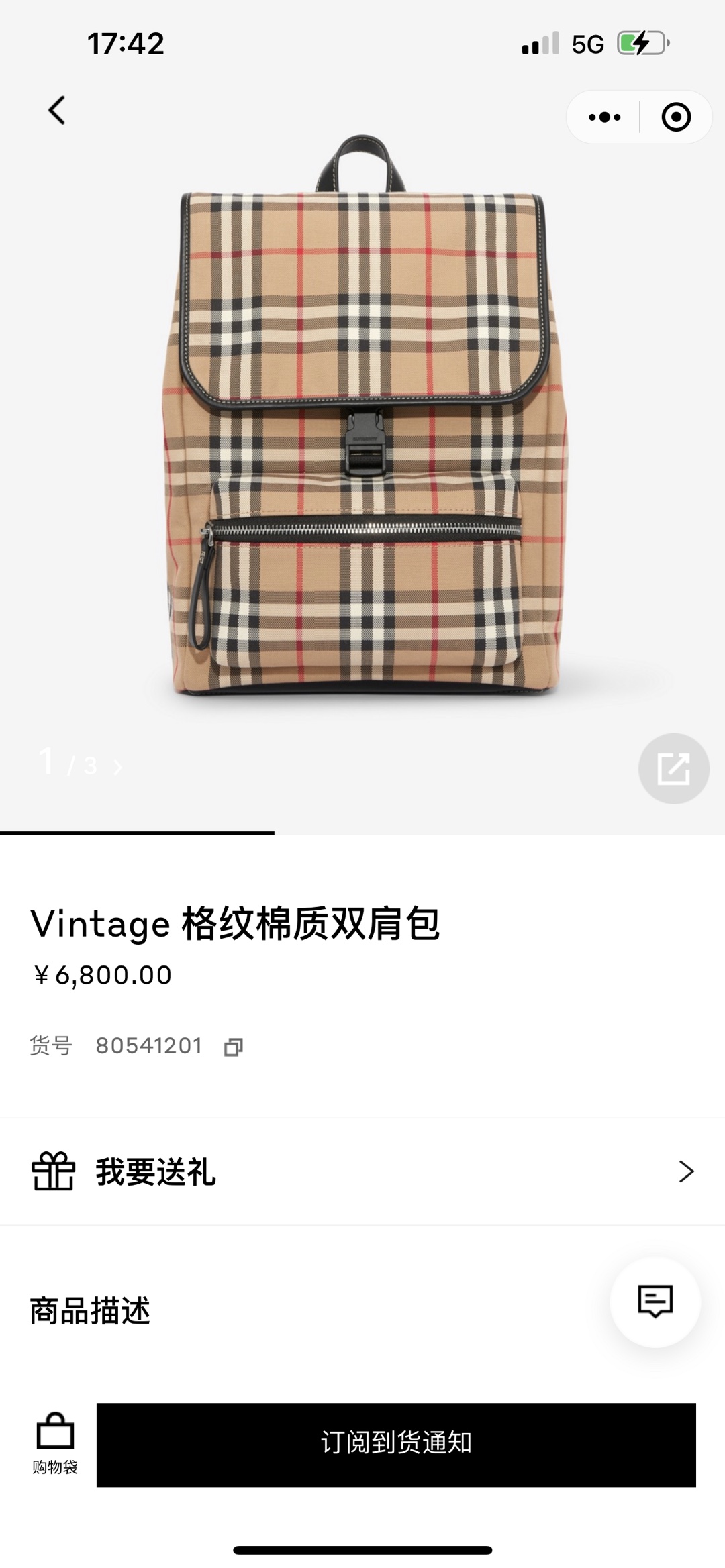Image resolution: width=725 pixels, height=1568 pixels.
Task: Open the 购物袋 shopping bag
Action: (55, 1445)
